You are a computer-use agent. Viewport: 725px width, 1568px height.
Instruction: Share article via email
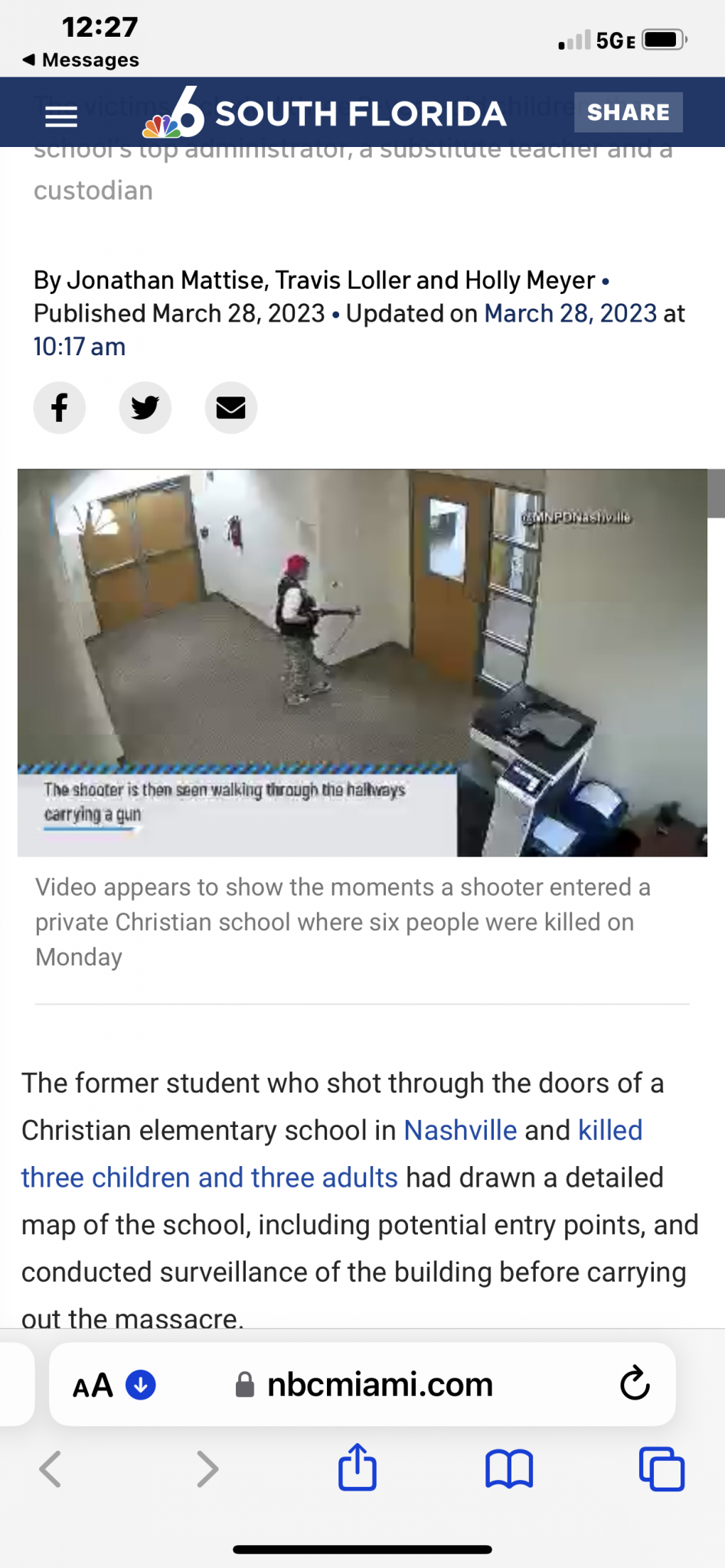(x=230, y=407)
